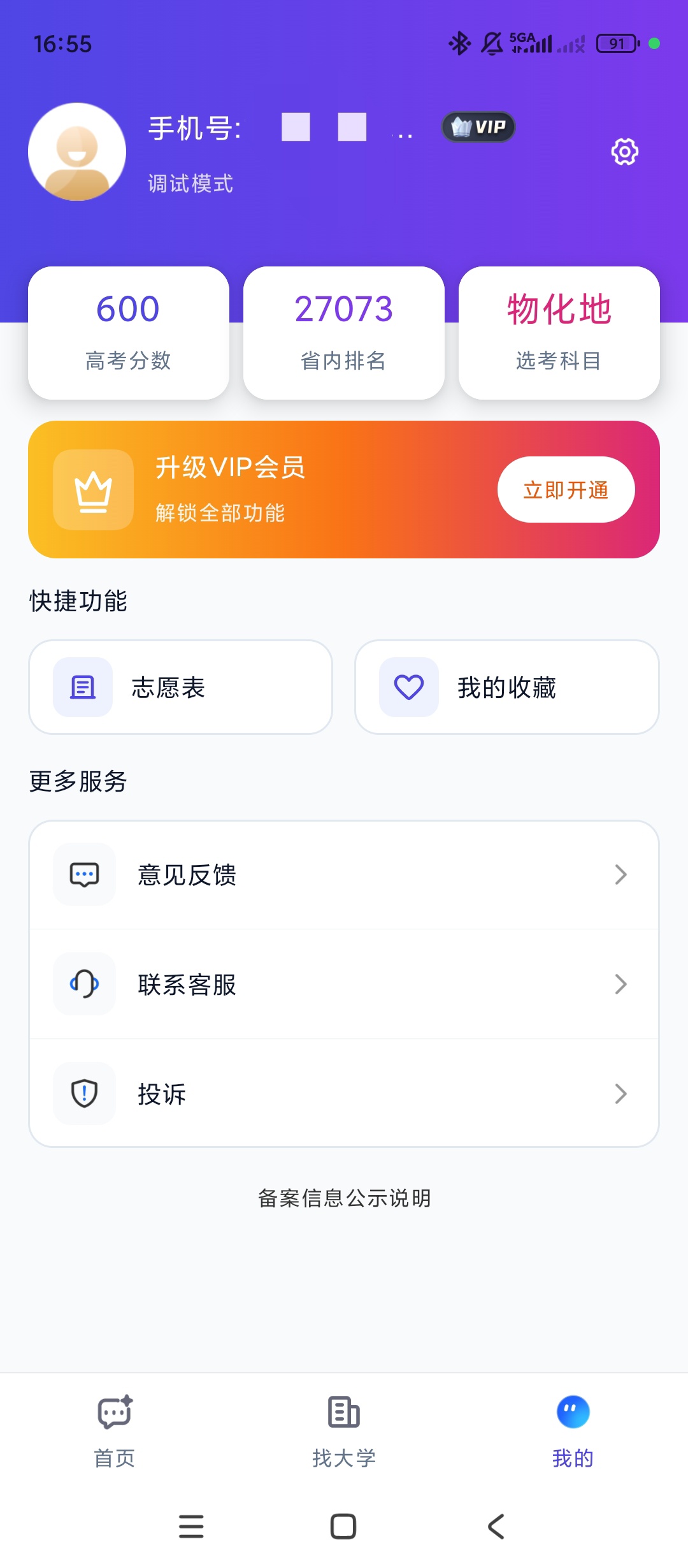The image size is (688, 1568).
Task: Tap the VIP badge next to phone number
Action: [478, 127]
